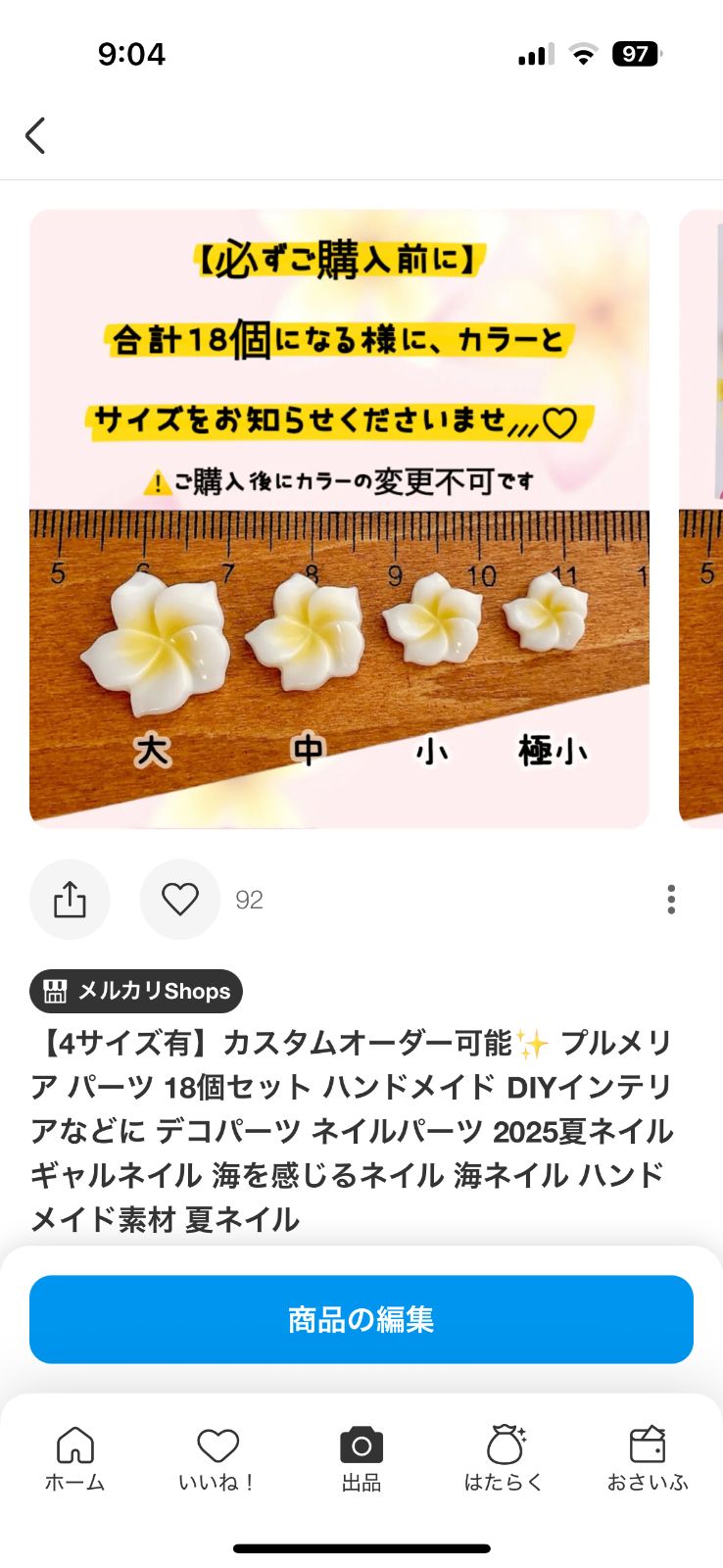723x1568 pixels.
Task: Share this listing
Action: tap(70, 899)
